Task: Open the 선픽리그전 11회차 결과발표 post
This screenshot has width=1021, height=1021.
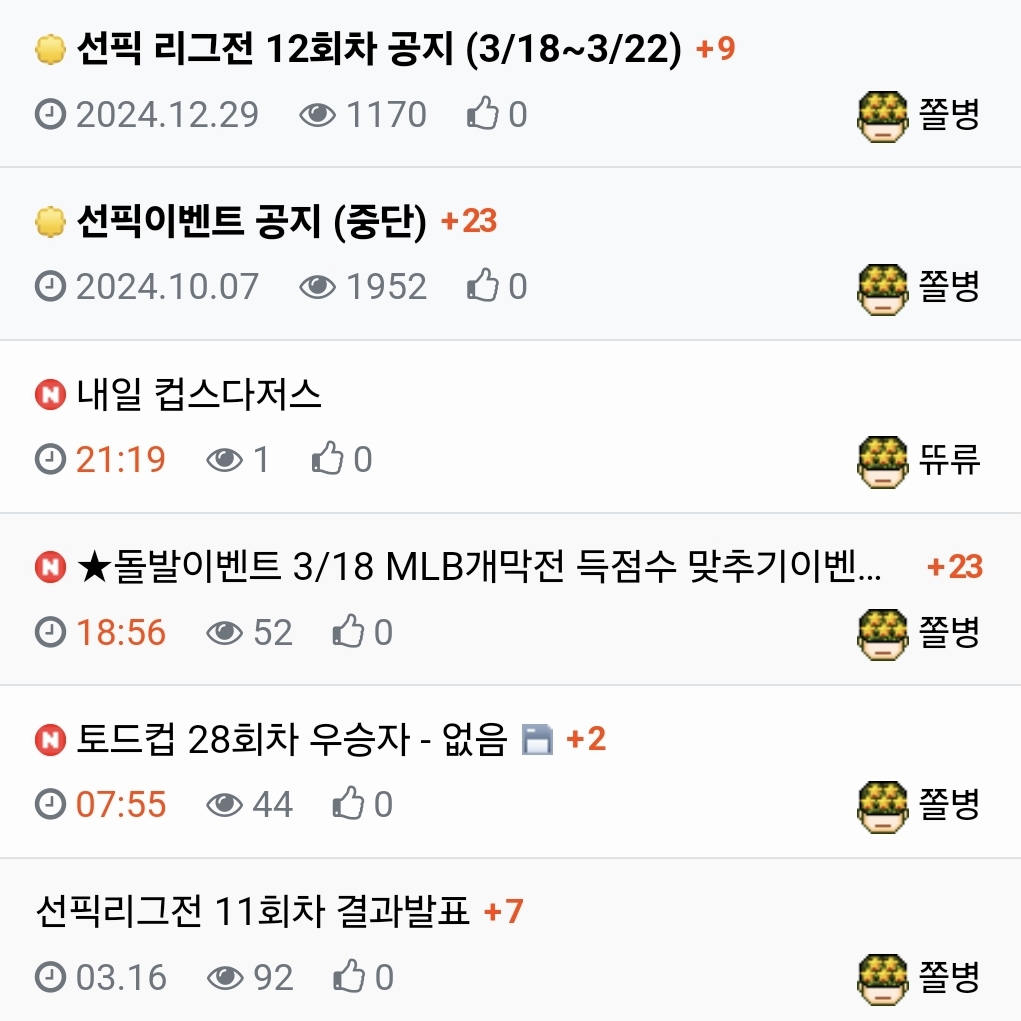Action: pos(252,912)
